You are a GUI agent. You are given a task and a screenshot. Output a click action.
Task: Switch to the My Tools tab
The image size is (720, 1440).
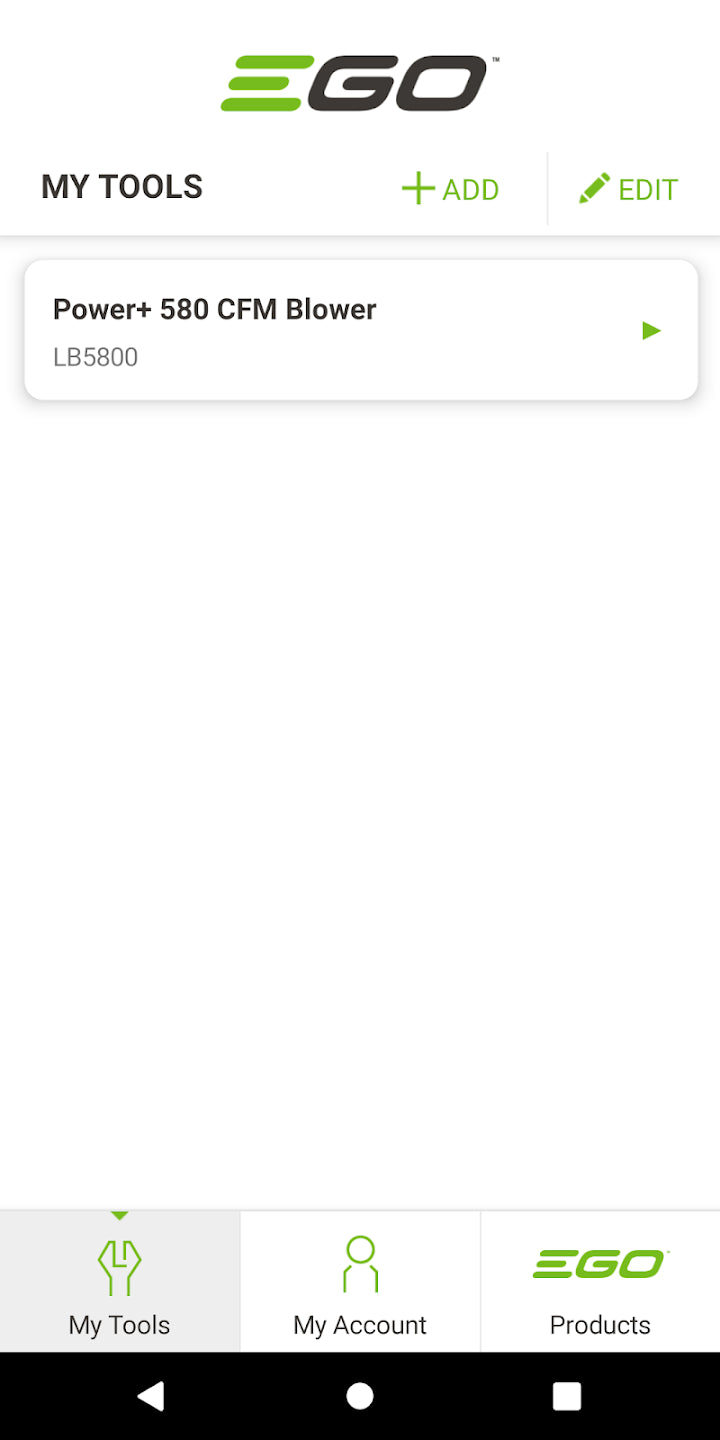pos(120,1284)
